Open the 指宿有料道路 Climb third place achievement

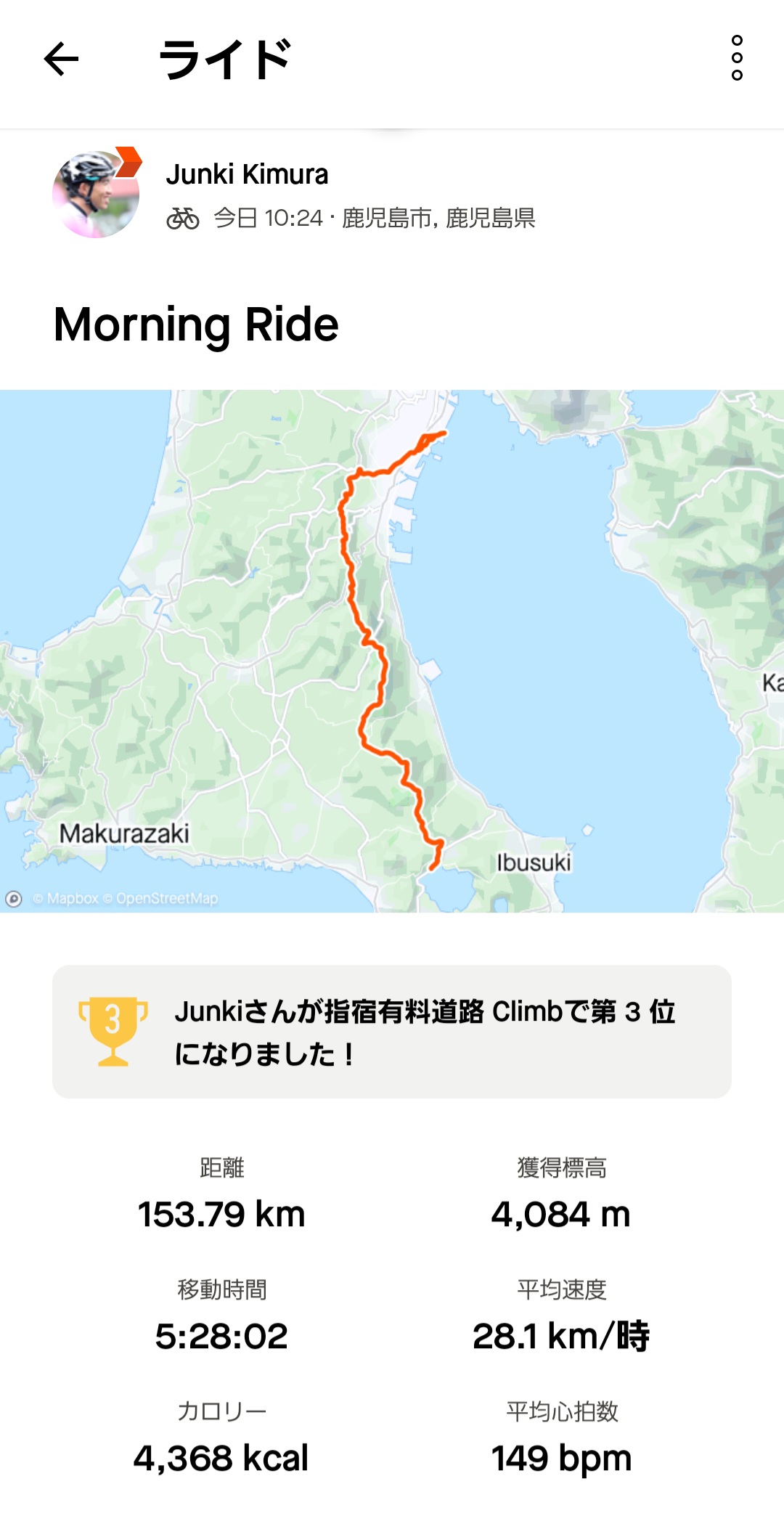pos(392,1031)
